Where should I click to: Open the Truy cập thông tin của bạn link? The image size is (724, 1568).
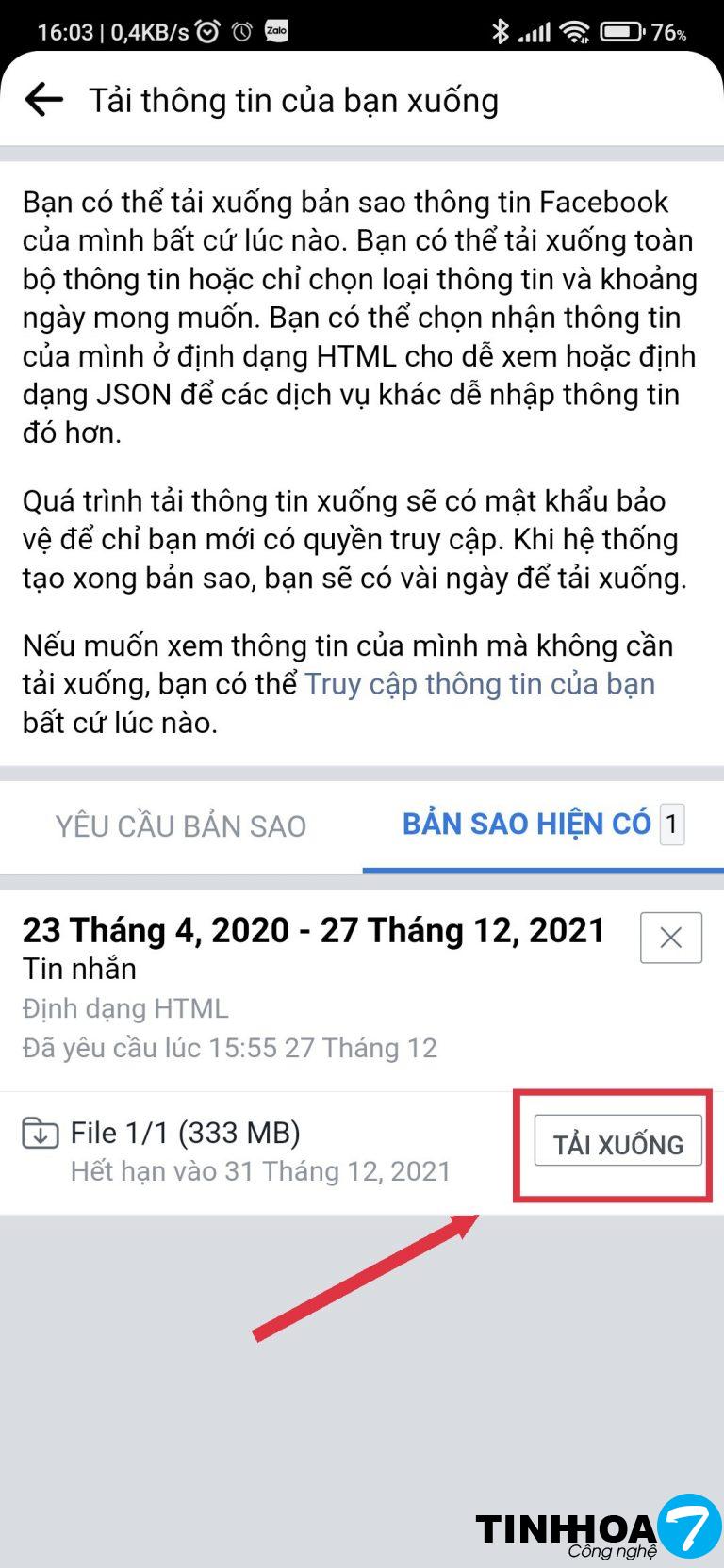(x=480, y=684)
